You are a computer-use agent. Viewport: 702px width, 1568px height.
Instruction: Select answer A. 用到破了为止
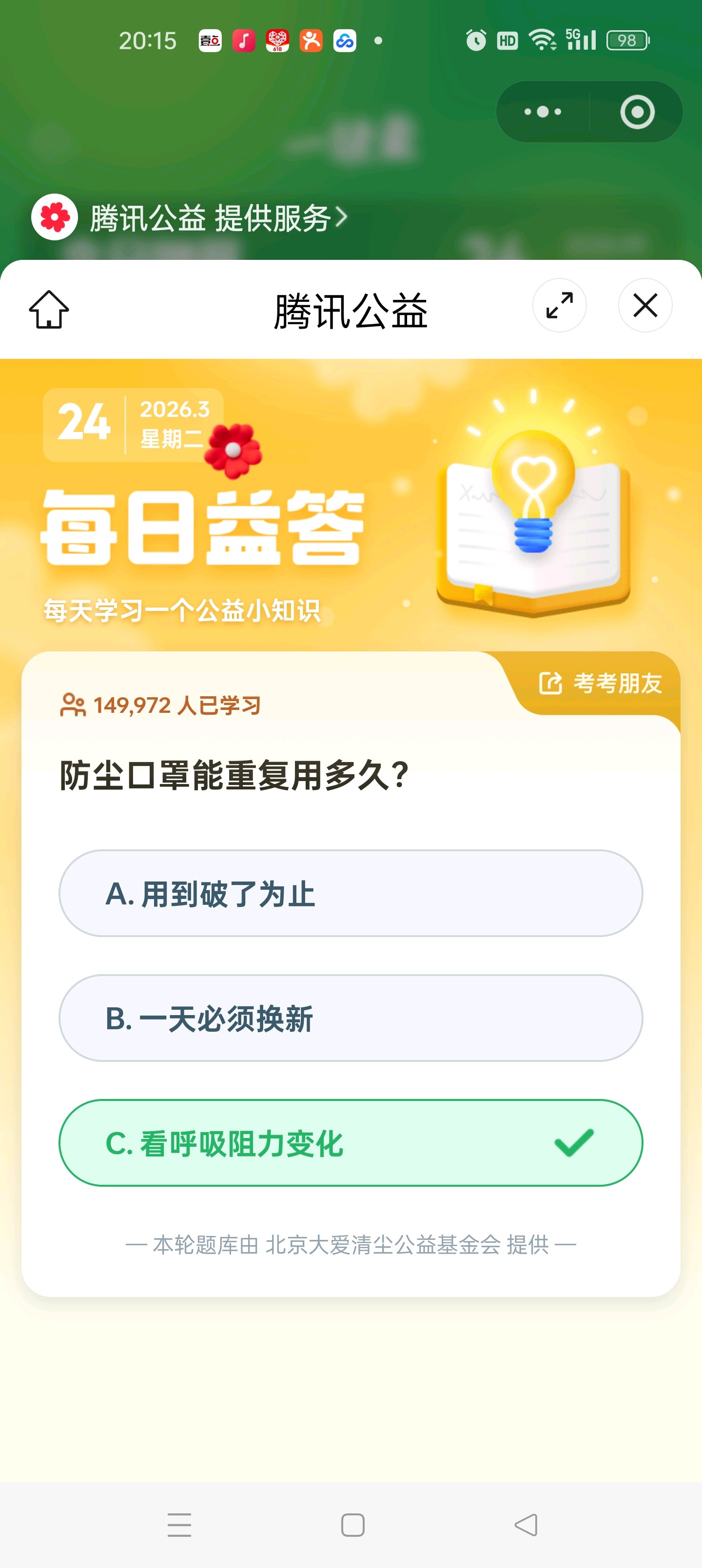click(351, 894)
